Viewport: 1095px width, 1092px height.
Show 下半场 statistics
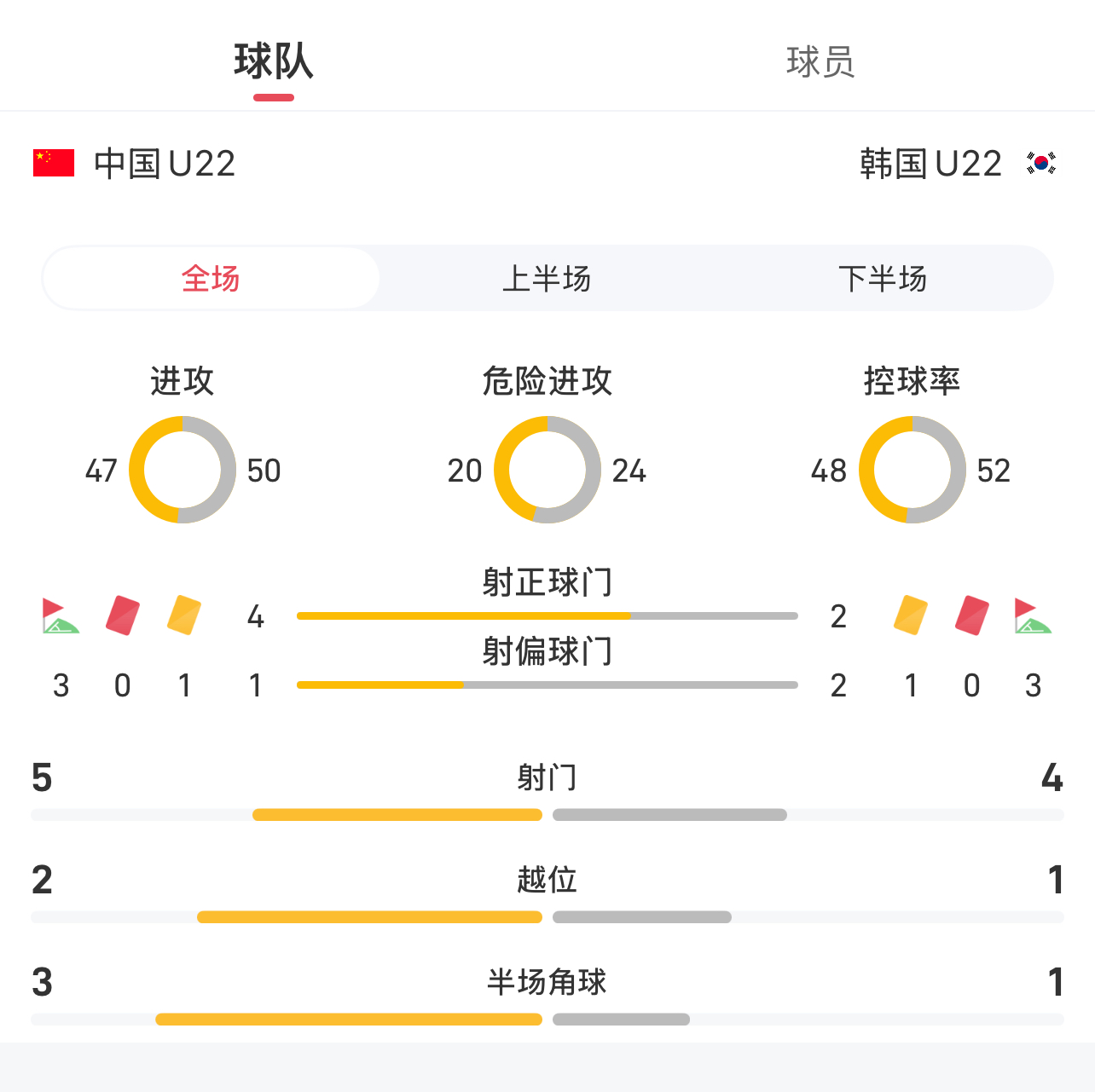tap(883, 279)
